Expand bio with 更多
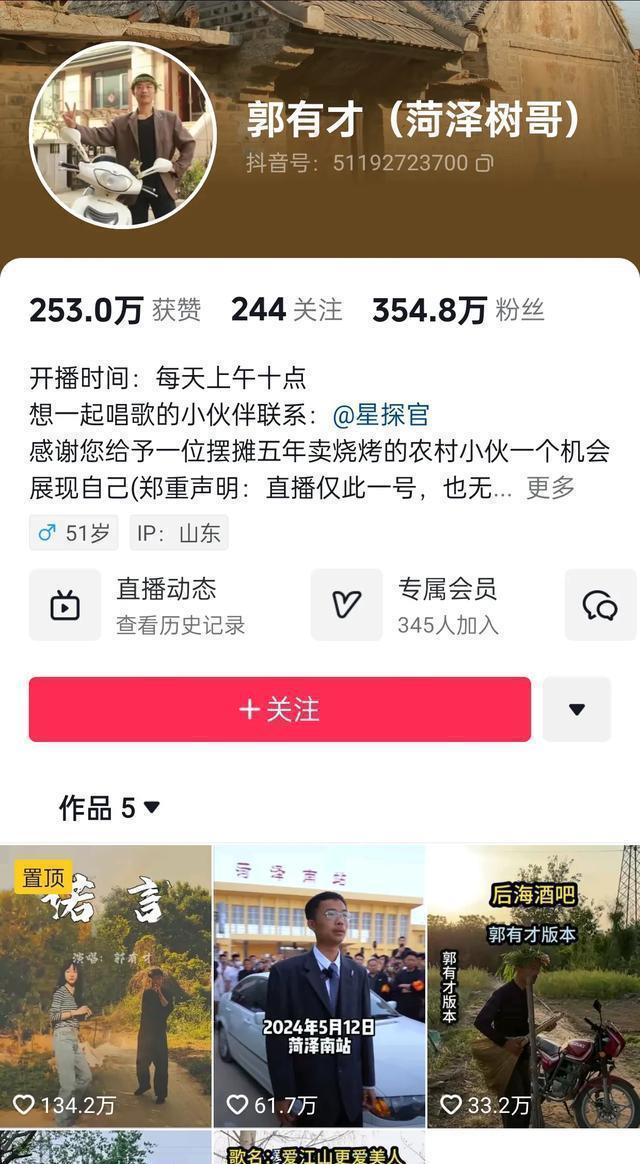640x1164 pixels. coord(551,488)
